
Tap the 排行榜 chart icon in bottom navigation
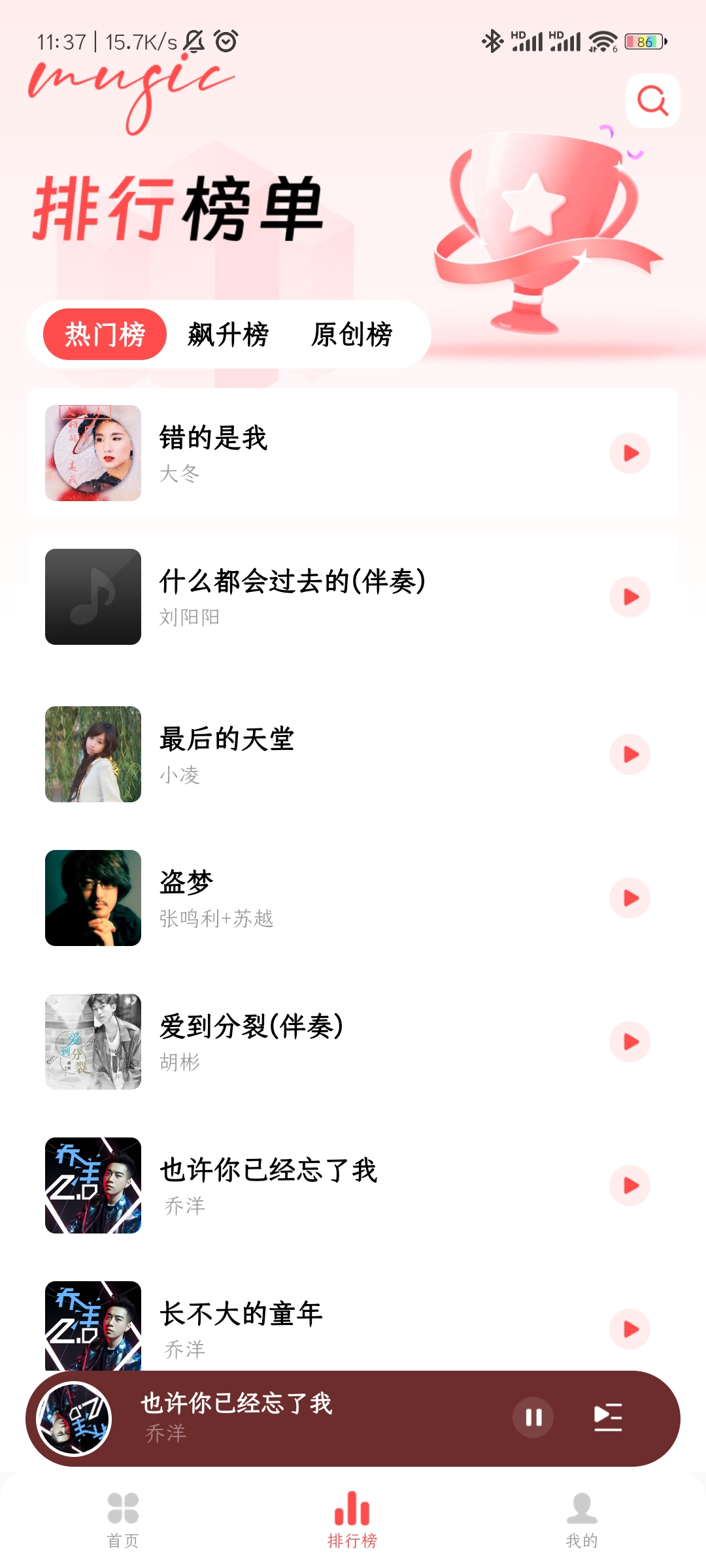coord(352,1503)
